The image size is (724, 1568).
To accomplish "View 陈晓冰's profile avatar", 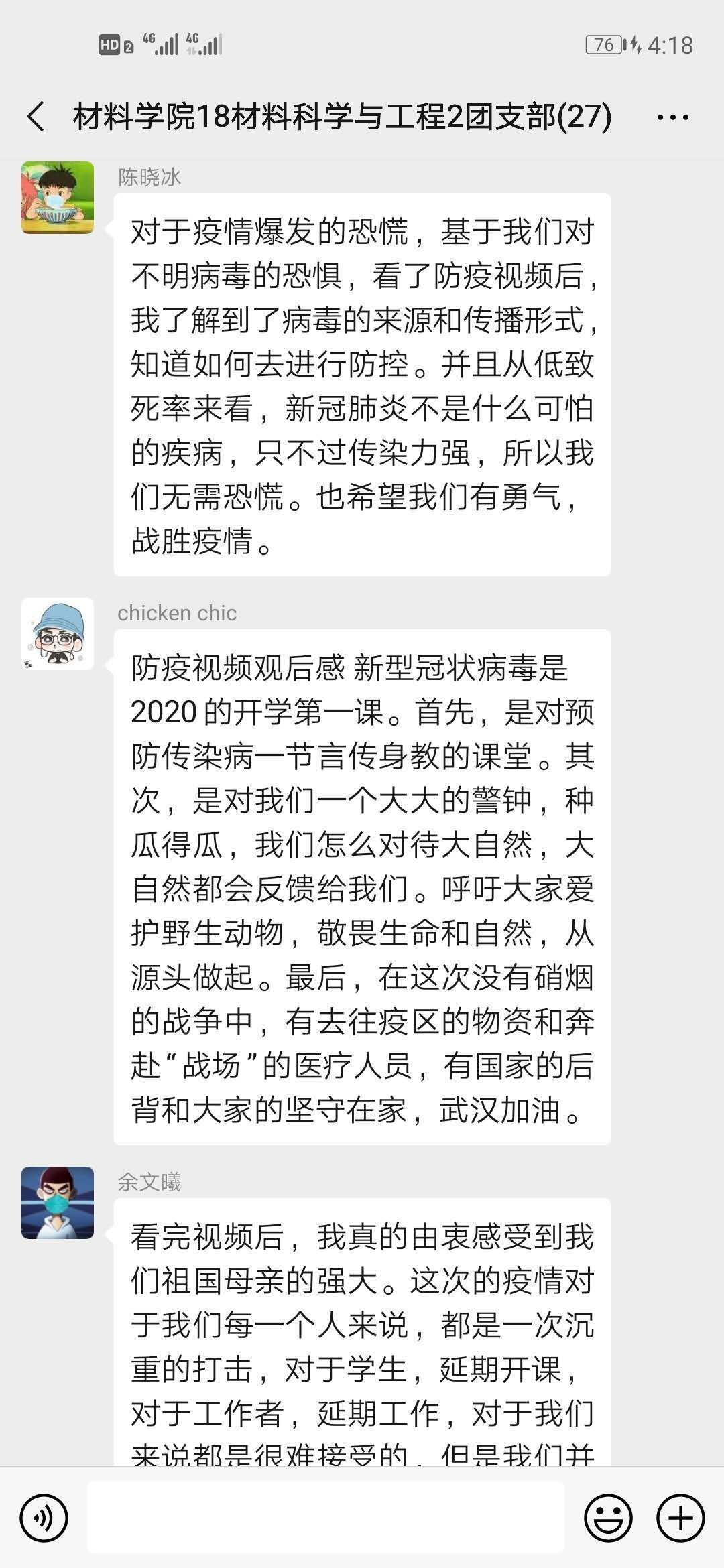I will 58,198.
